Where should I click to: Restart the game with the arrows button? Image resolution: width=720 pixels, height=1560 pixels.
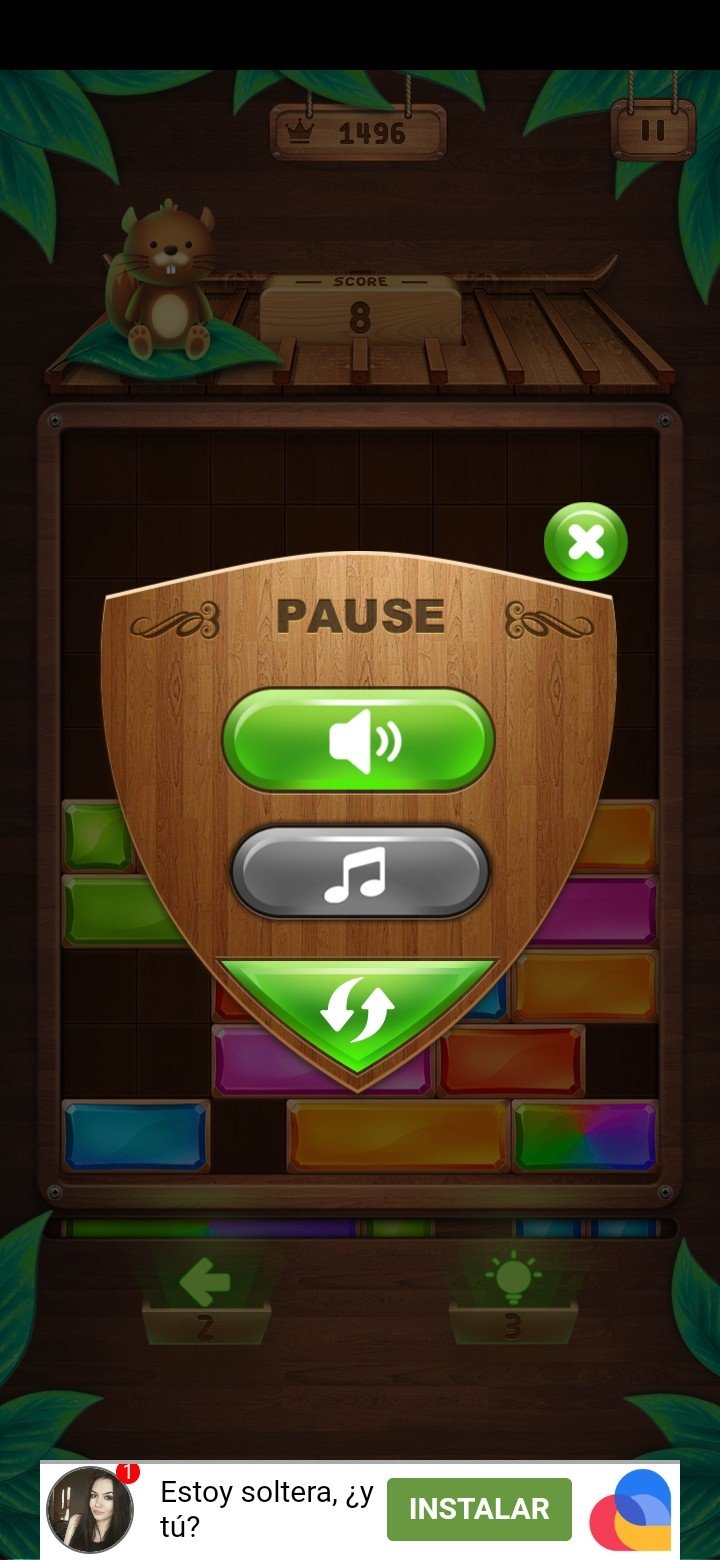pyautogui.click(x=358, y=1010)
